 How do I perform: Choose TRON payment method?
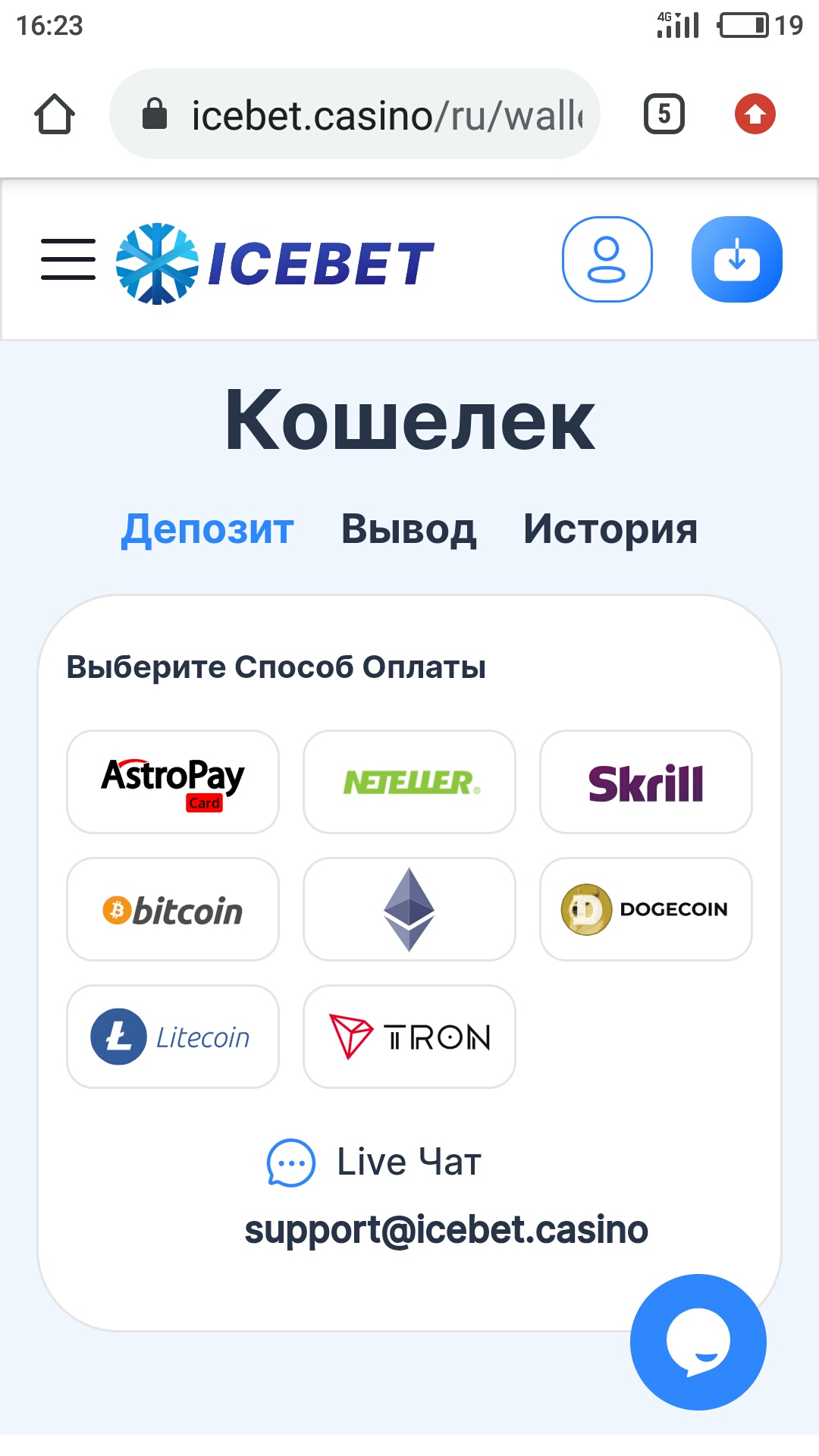click(409, 1037)
